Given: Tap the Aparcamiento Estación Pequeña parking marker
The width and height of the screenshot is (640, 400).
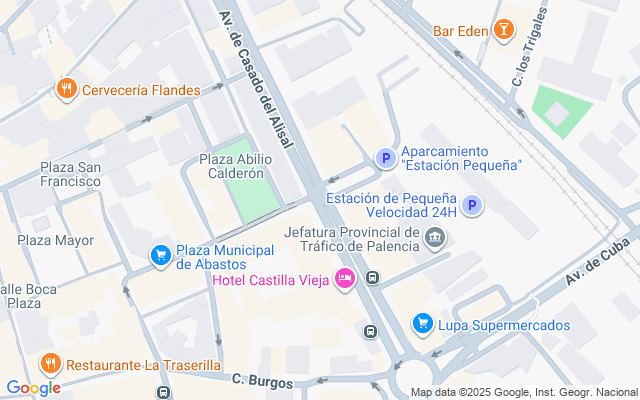Looking at the screenshot, I should [x=386, y=158].
